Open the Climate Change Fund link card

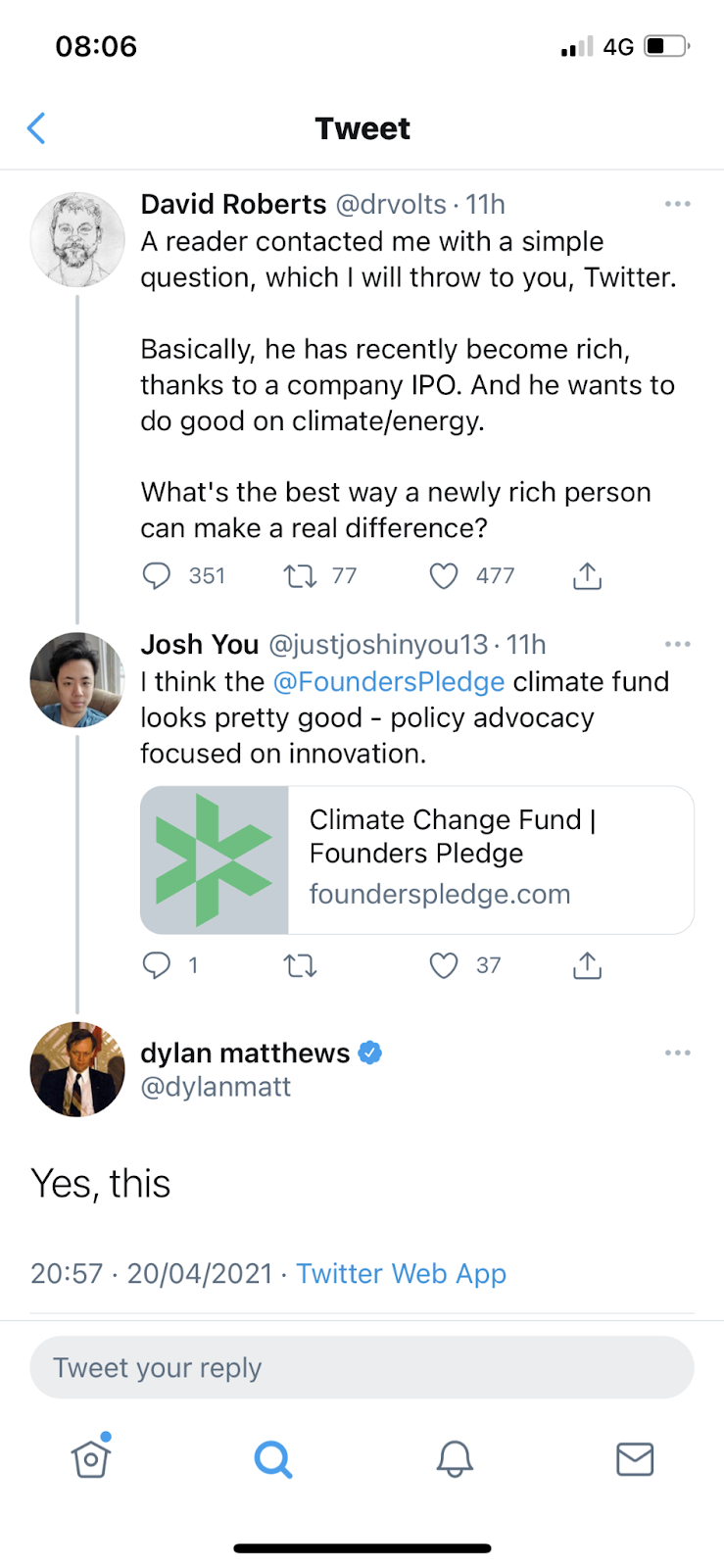tap(417, 859)
